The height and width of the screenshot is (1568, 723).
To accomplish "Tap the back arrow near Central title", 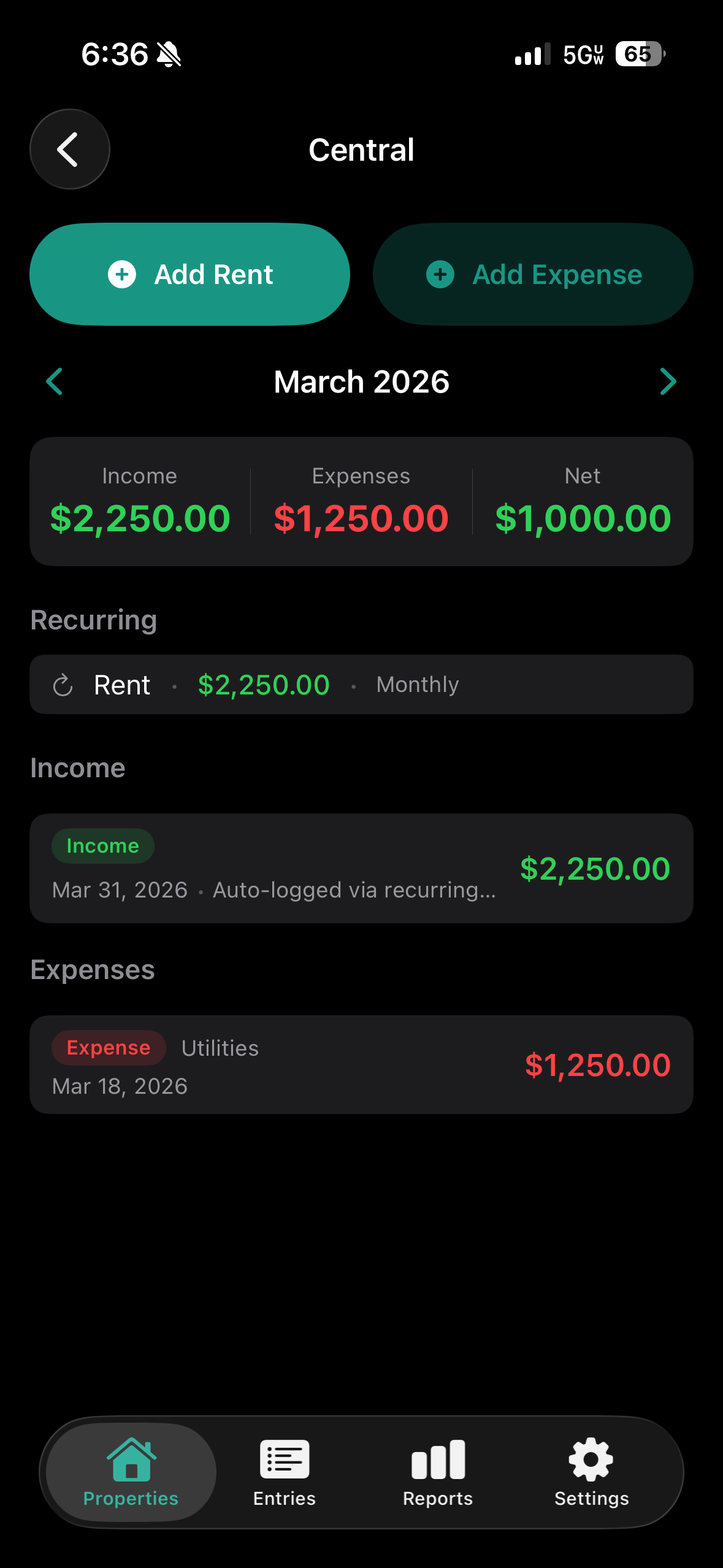I will (69, 148).
